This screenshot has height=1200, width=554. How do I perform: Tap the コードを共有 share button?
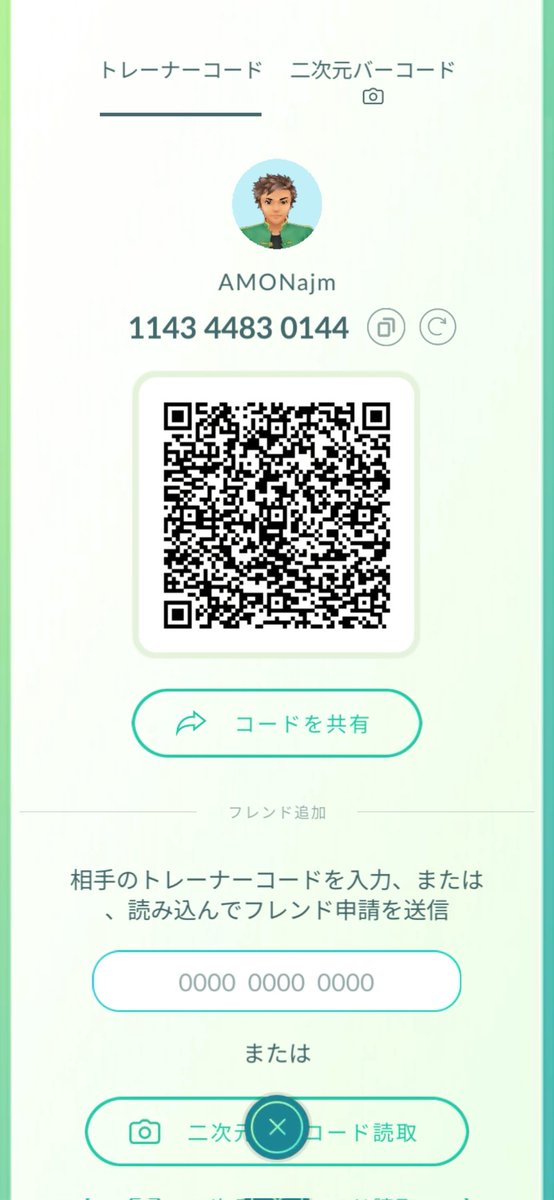pos(277,724)
